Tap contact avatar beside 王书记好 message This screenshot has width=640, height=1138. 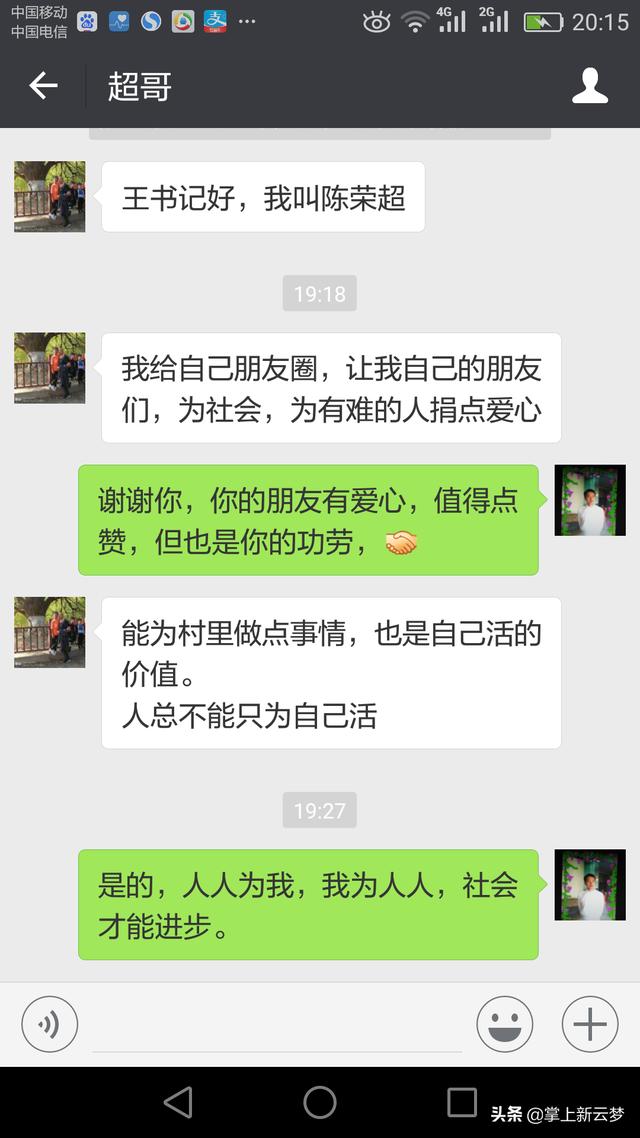(50, 197)
